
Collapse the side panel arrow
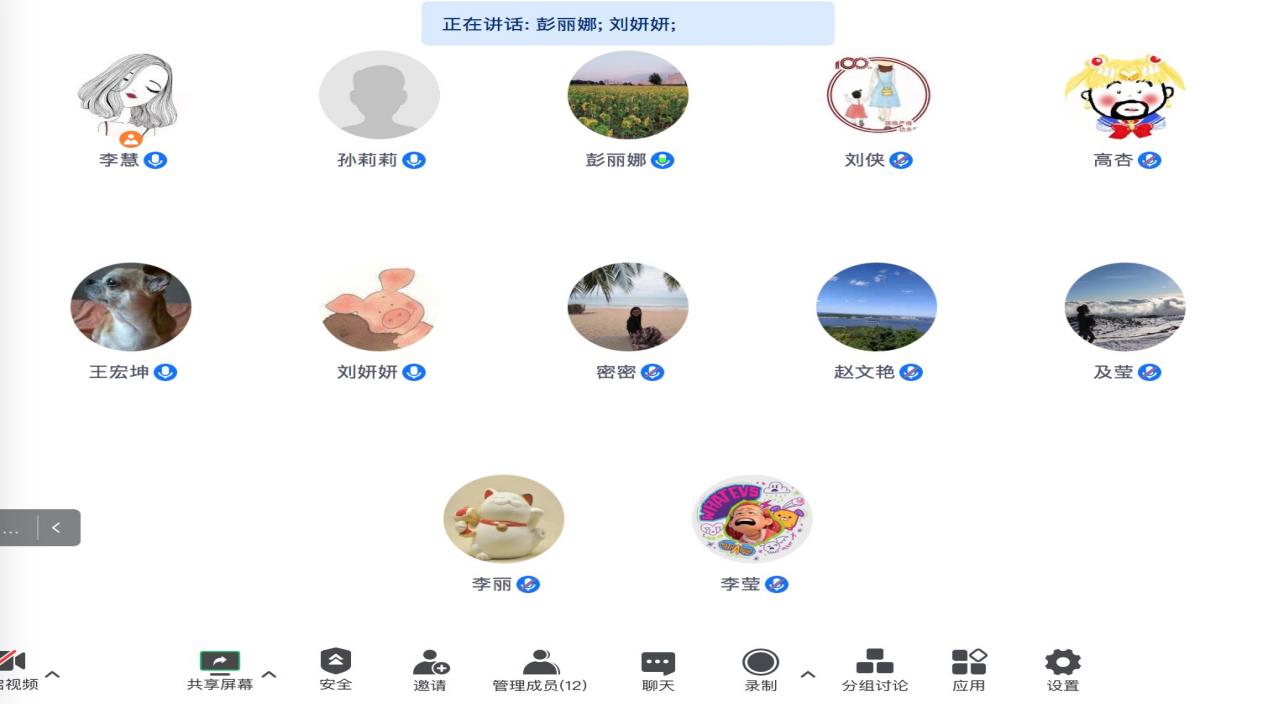point(57,528)
